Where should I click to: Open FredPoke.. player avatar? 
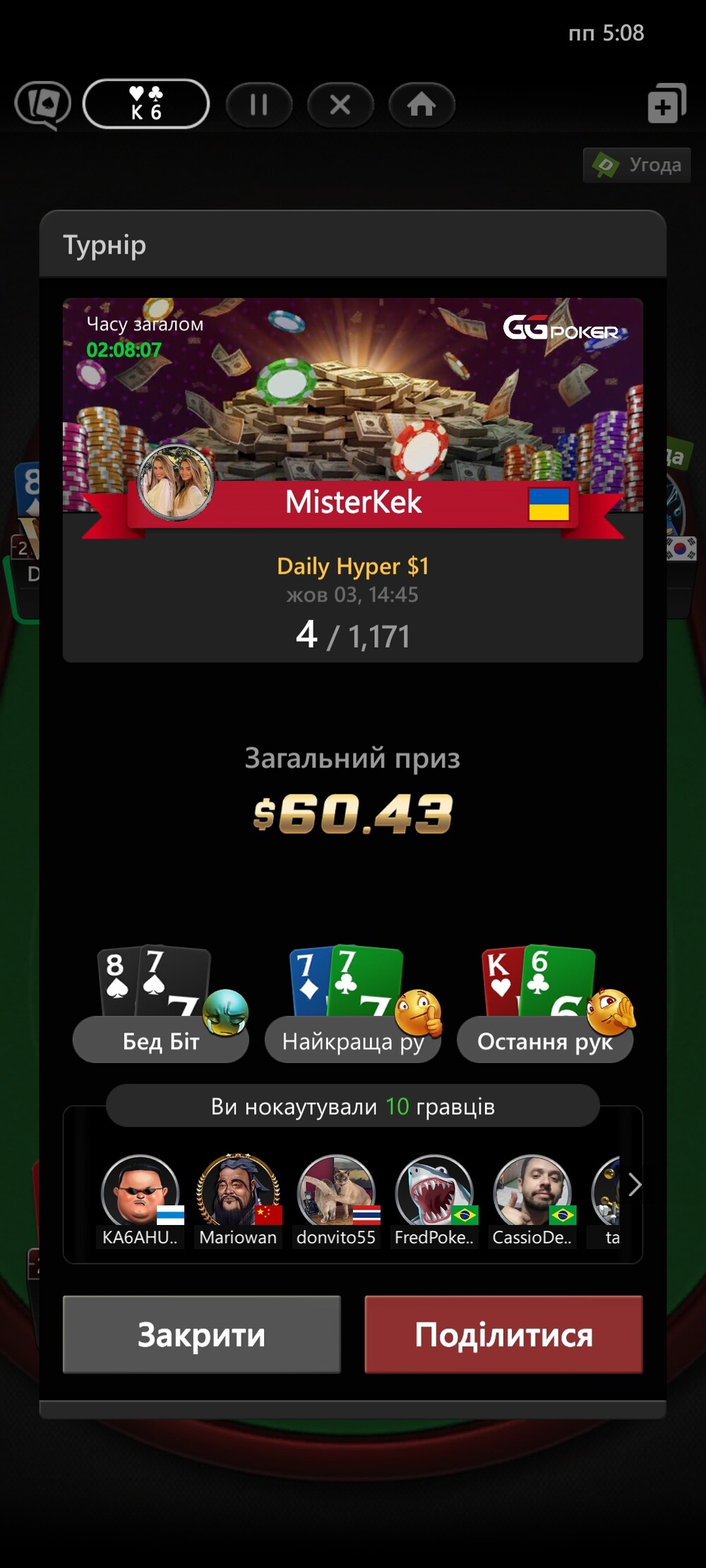tap(433, 1191)
